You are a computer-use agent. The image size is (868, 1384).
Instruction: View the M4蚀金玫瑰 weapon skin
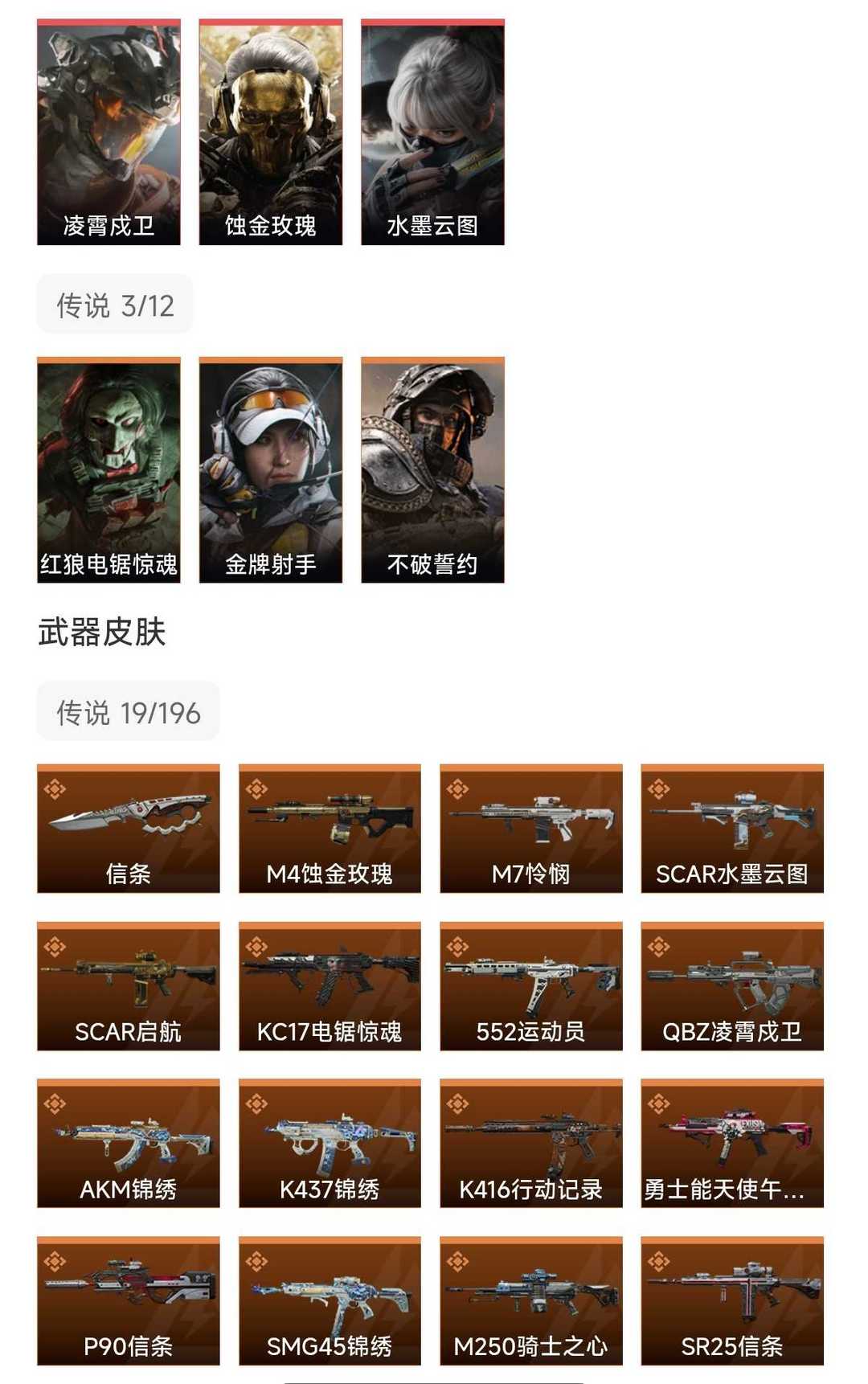330,828
